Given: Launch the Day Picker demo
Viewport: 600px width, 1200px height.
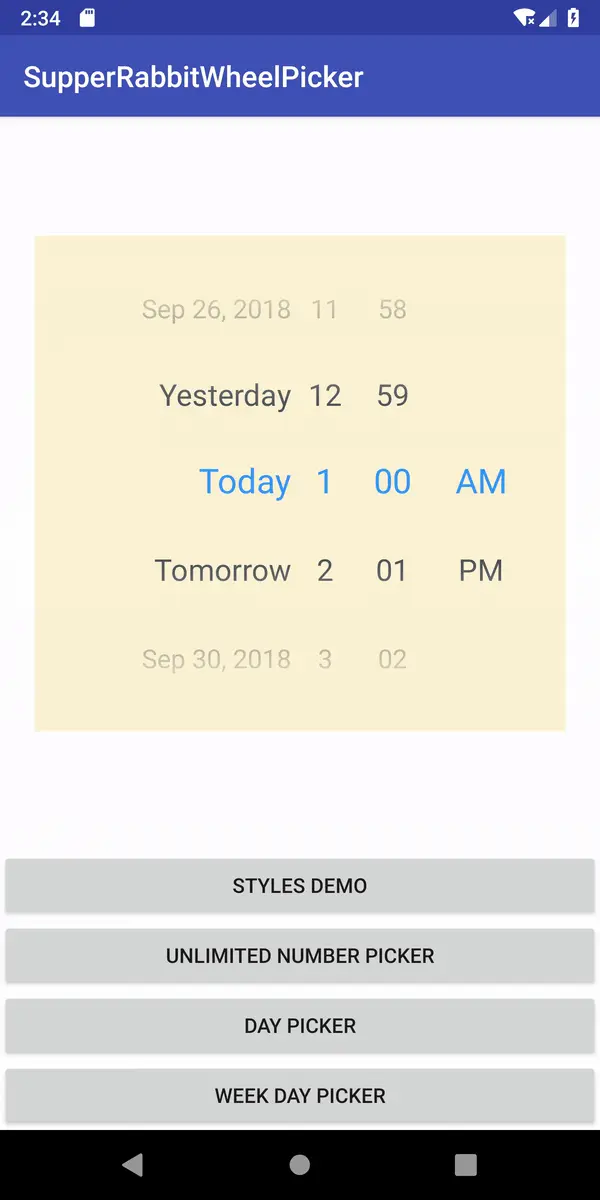Looking at the screenshot, I should (x=300, y=1026).
